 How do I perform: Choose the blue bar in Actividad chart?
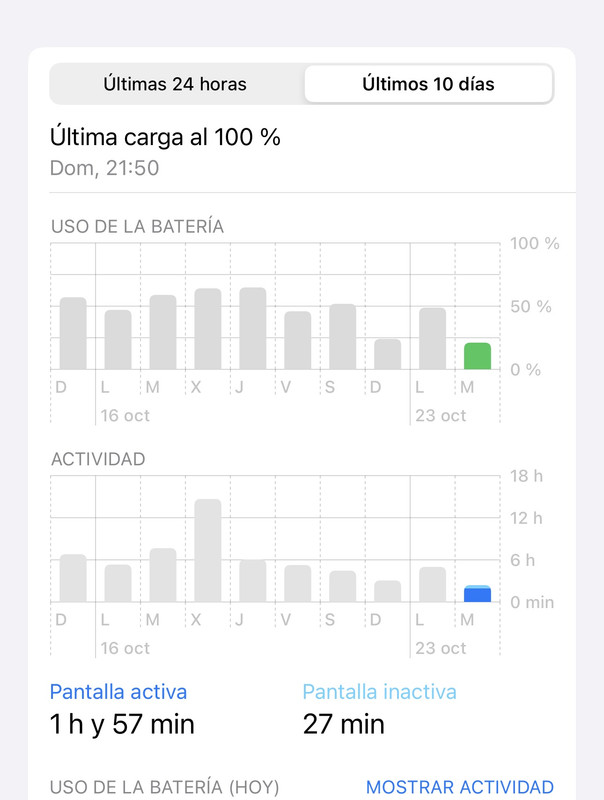click(478, 594)
